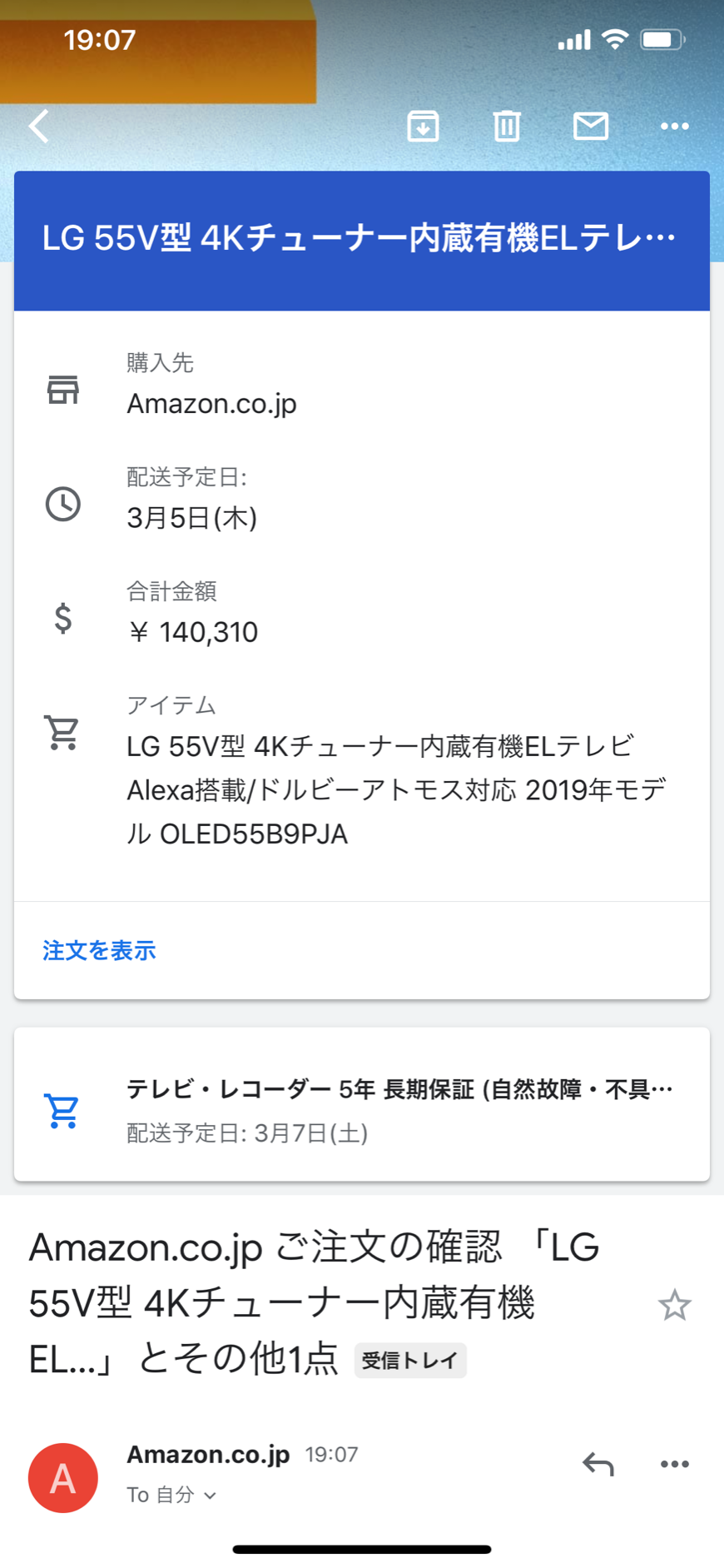The height and width of the screenshot is (1568, 724).
Task: Open the 注文を表示 link
Action: pyautogui.click(x=99, y=950)
